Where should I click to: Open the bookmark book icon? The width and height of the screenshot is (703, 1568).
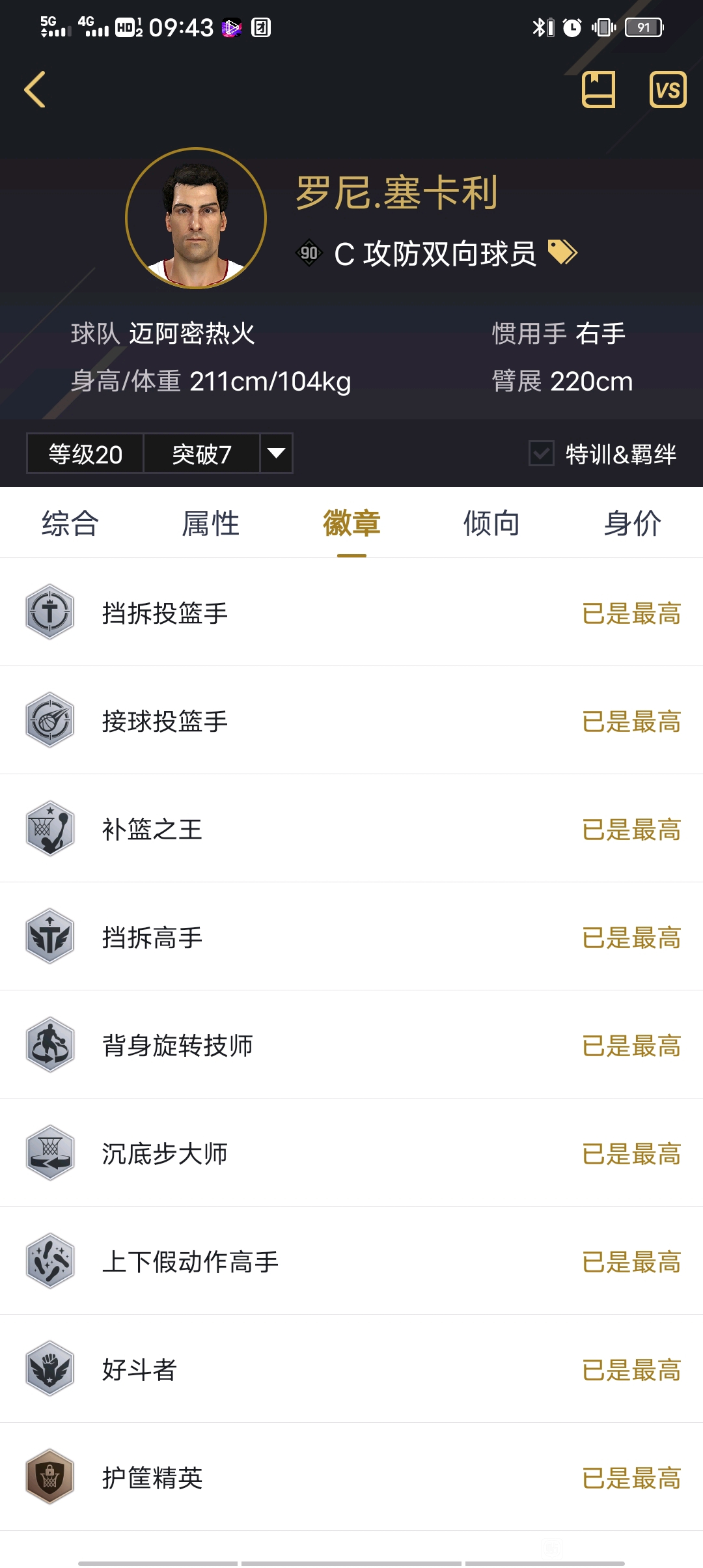[x=598, y=89]
